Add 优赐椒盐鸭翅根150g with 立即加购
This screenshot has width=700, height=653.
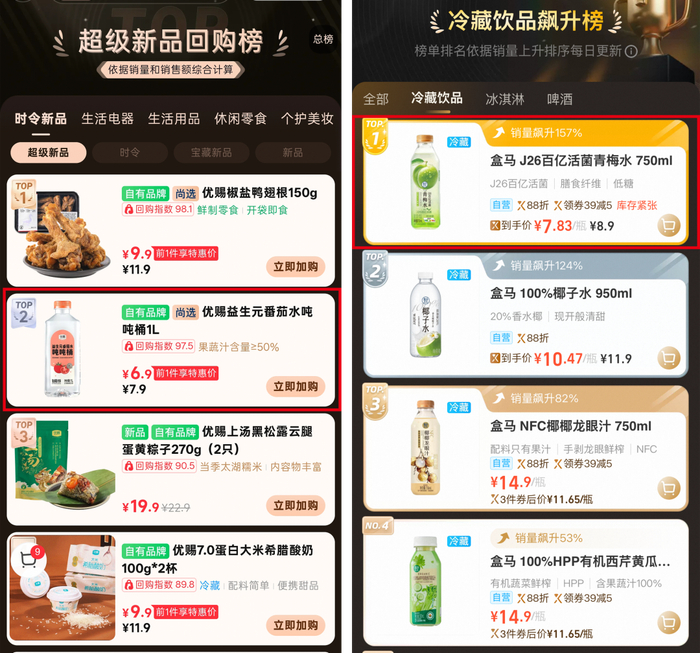pos(296,267)
